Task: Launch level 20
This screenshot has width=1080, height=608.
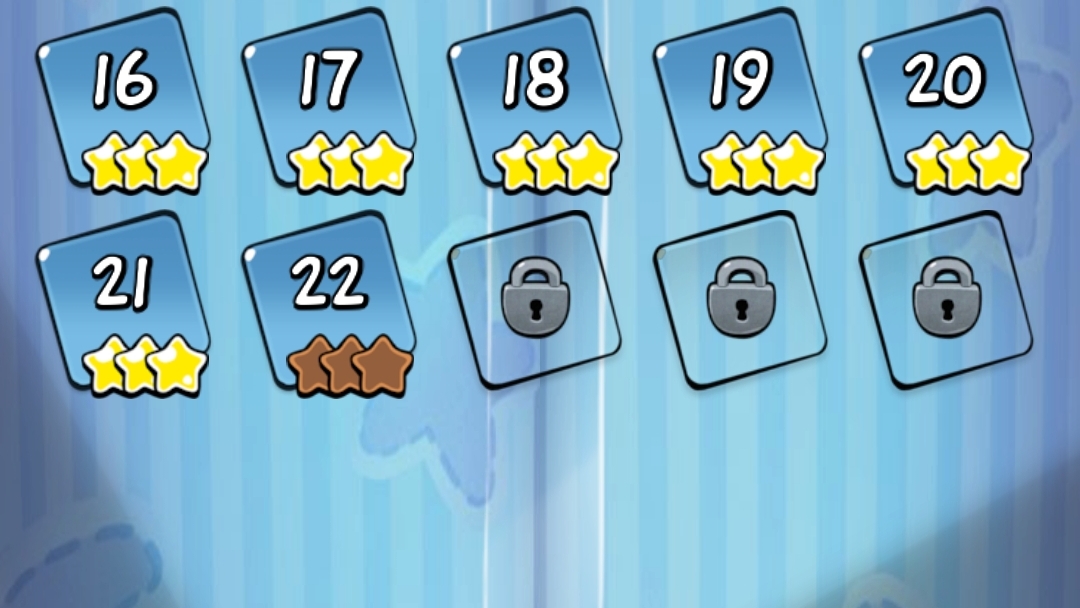Action: click(x=946, y=100)
